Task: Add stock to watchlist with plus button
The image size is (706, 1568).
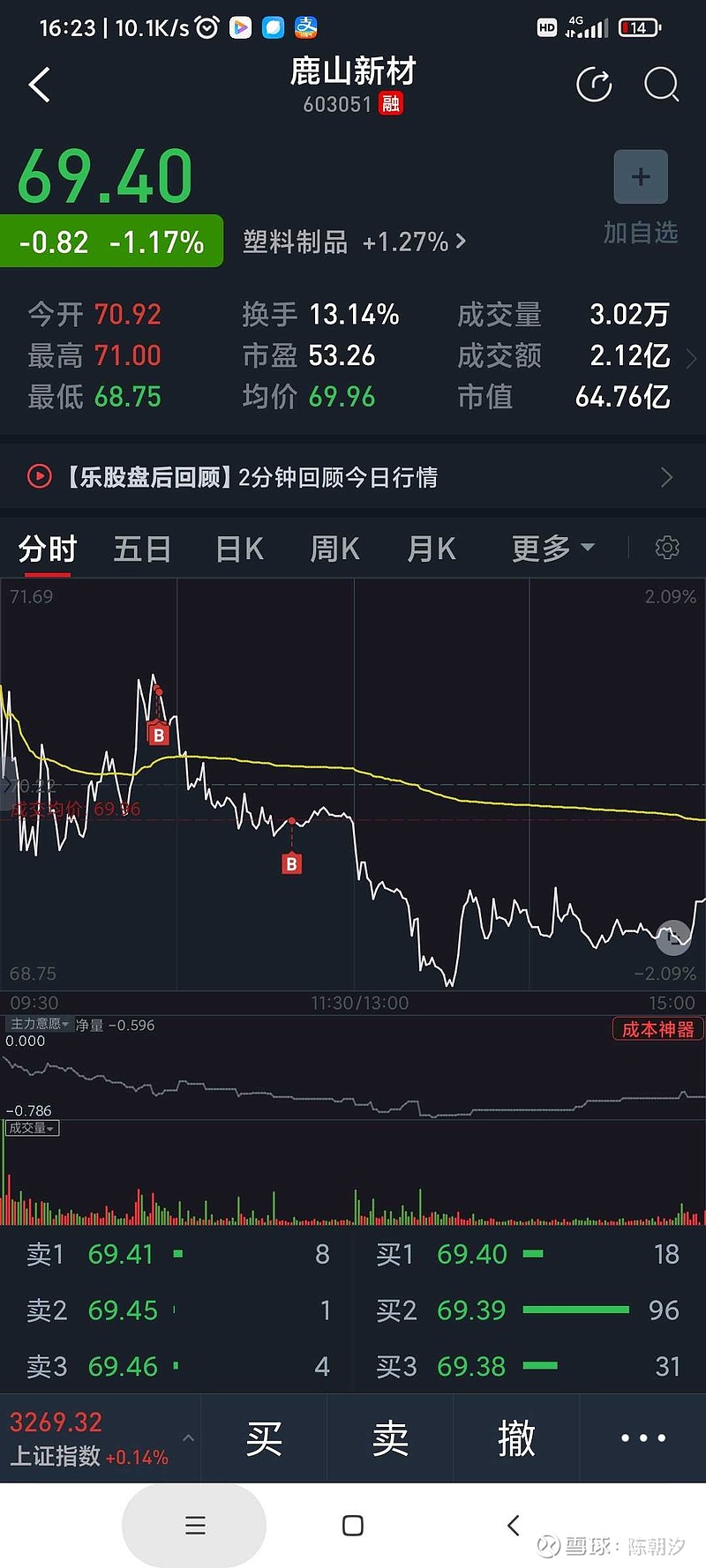Action: pos(641,177)
